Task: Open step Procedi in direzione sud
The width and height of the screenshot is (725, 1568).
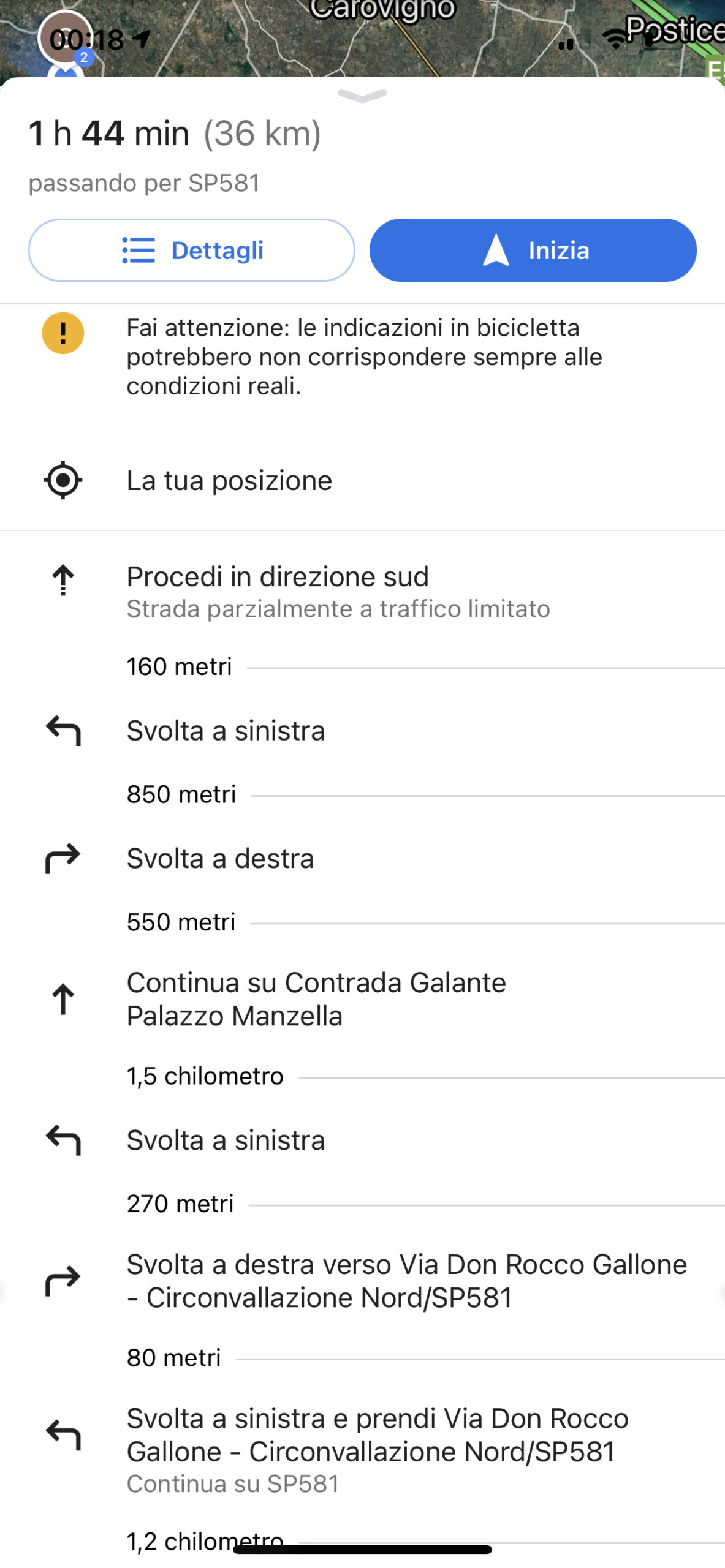Action: (362, 590)
